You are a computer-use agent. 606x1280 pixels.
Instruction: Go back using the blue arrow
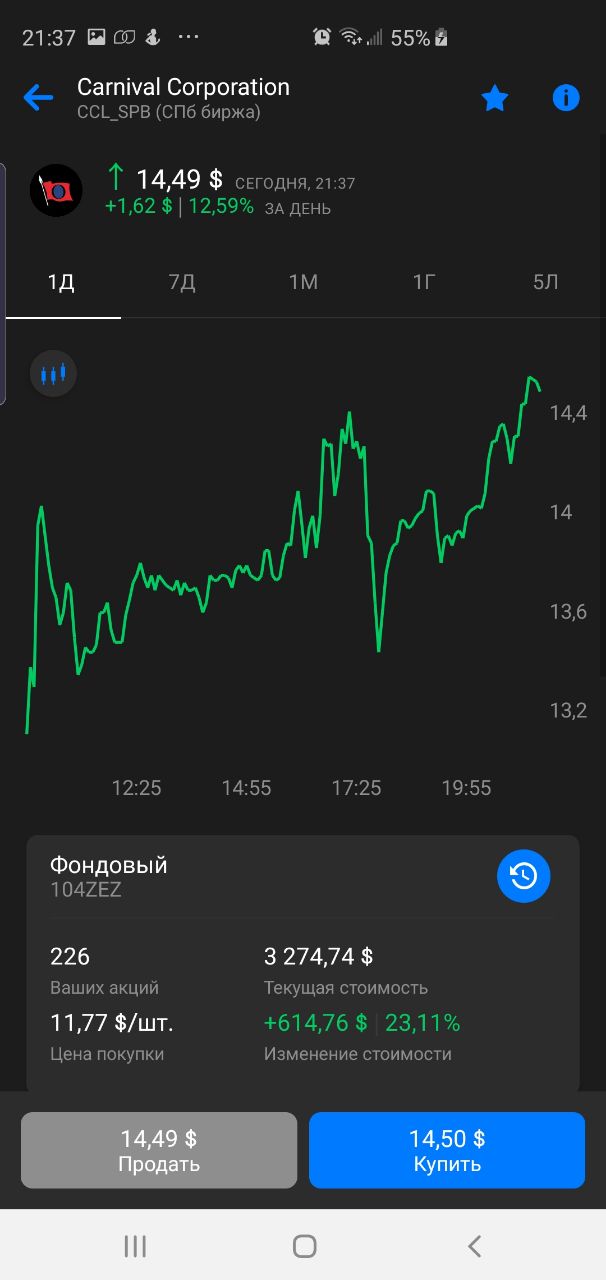(x=38, y=98)
